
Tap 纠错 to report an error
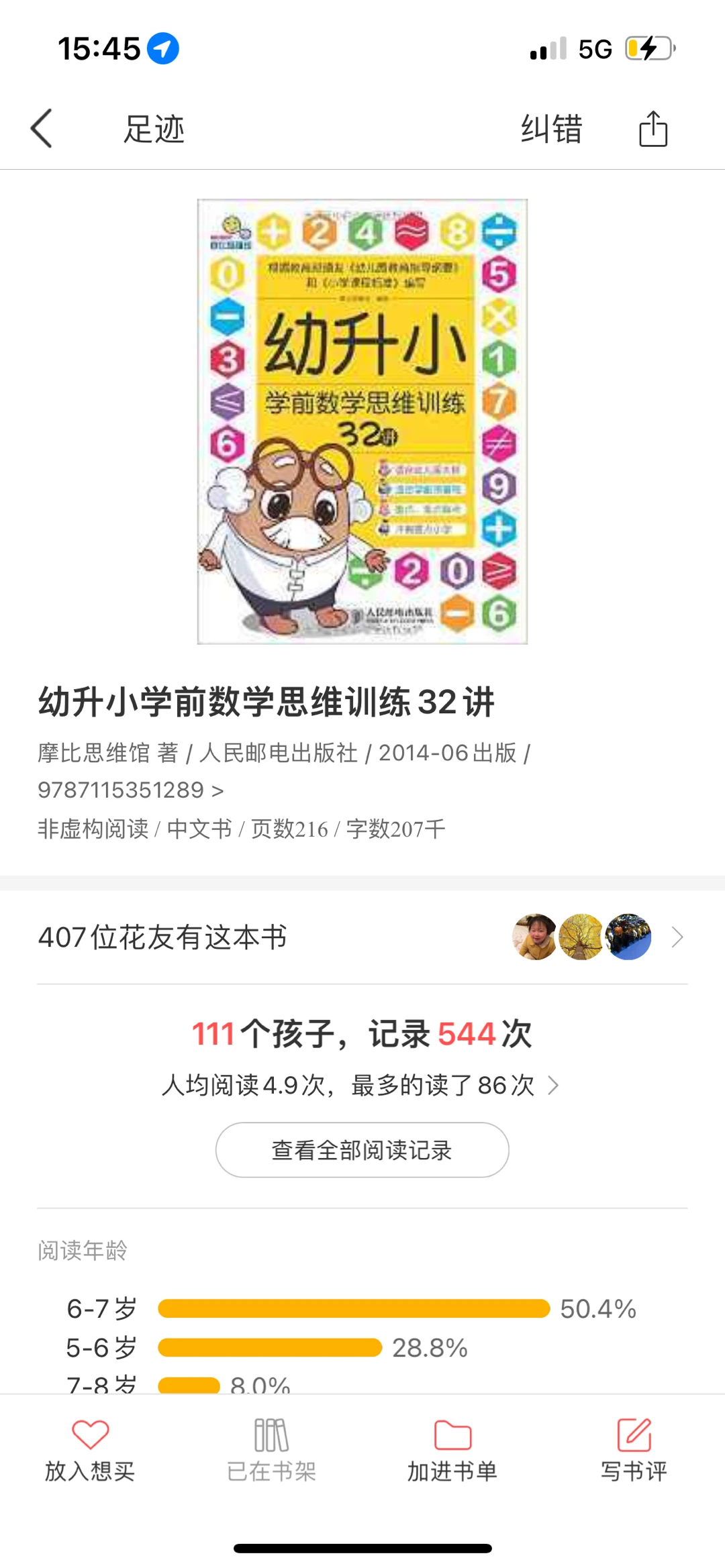tap(551, 128)
